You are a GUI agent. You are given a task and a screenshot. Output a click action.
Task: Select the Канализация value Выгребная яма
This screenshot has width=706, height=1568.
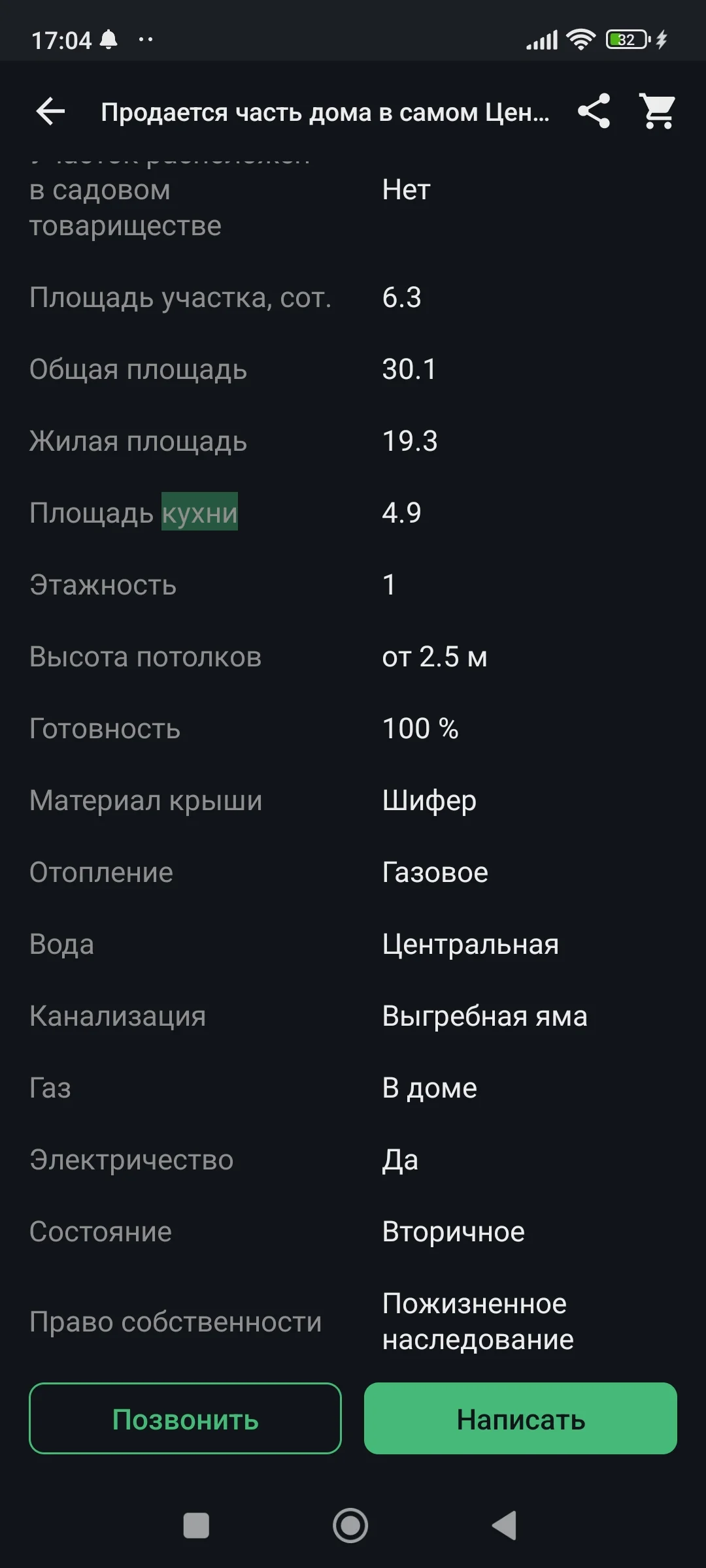pos(485,1015)
